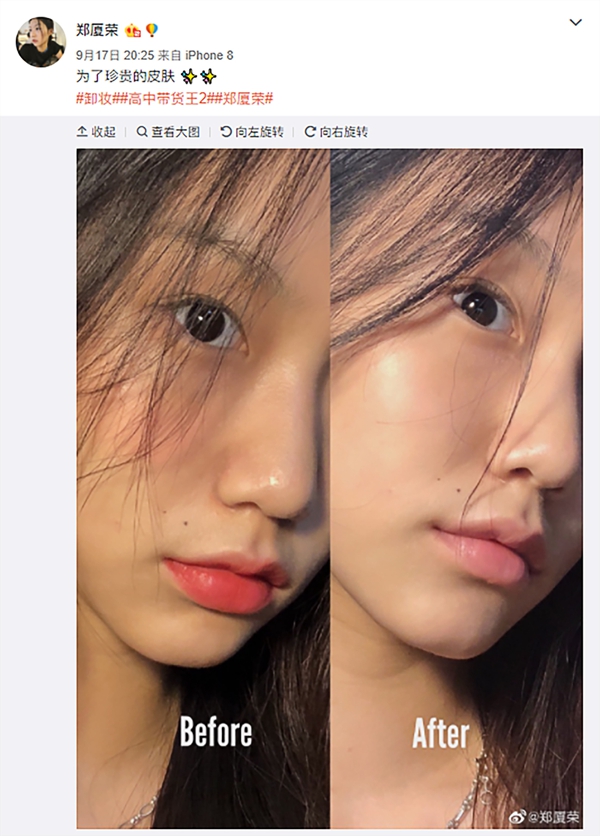Open the 郑厦荣 username link
600x836 pixels.
[98, 30]
